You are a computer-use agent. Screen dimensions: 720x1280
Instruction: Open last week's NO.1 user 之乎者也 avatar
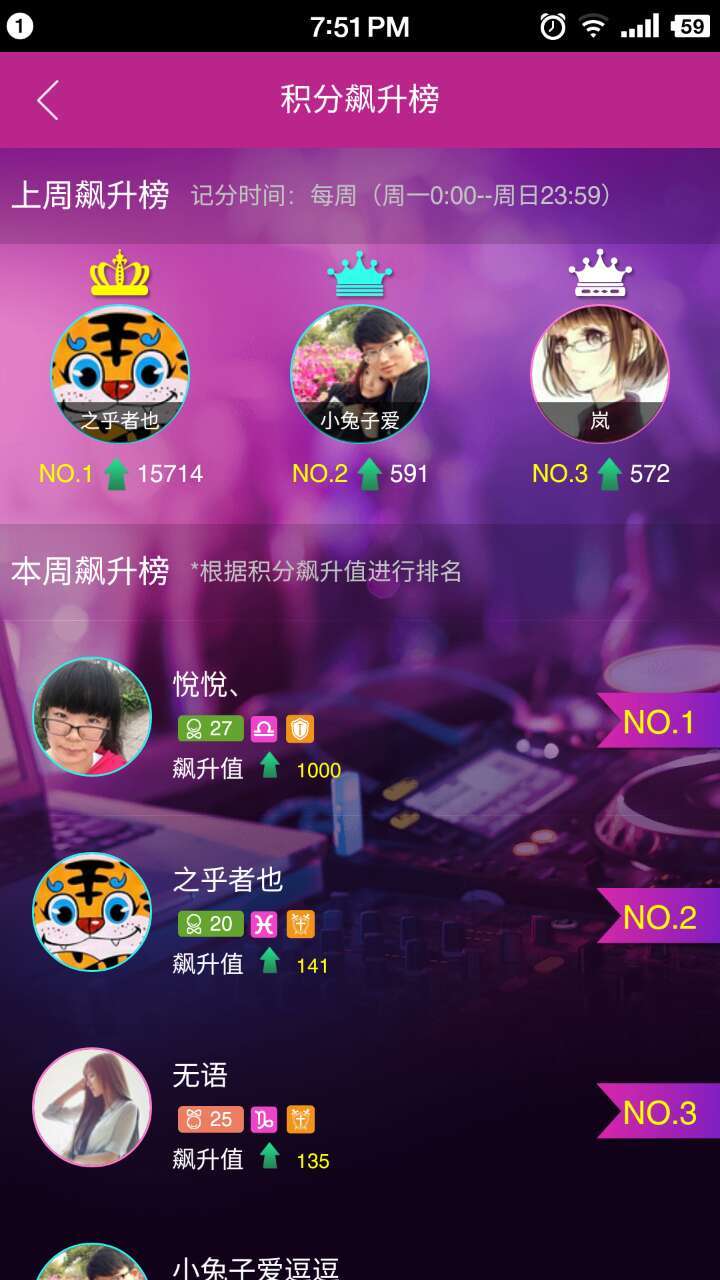[x=120, y=374]
